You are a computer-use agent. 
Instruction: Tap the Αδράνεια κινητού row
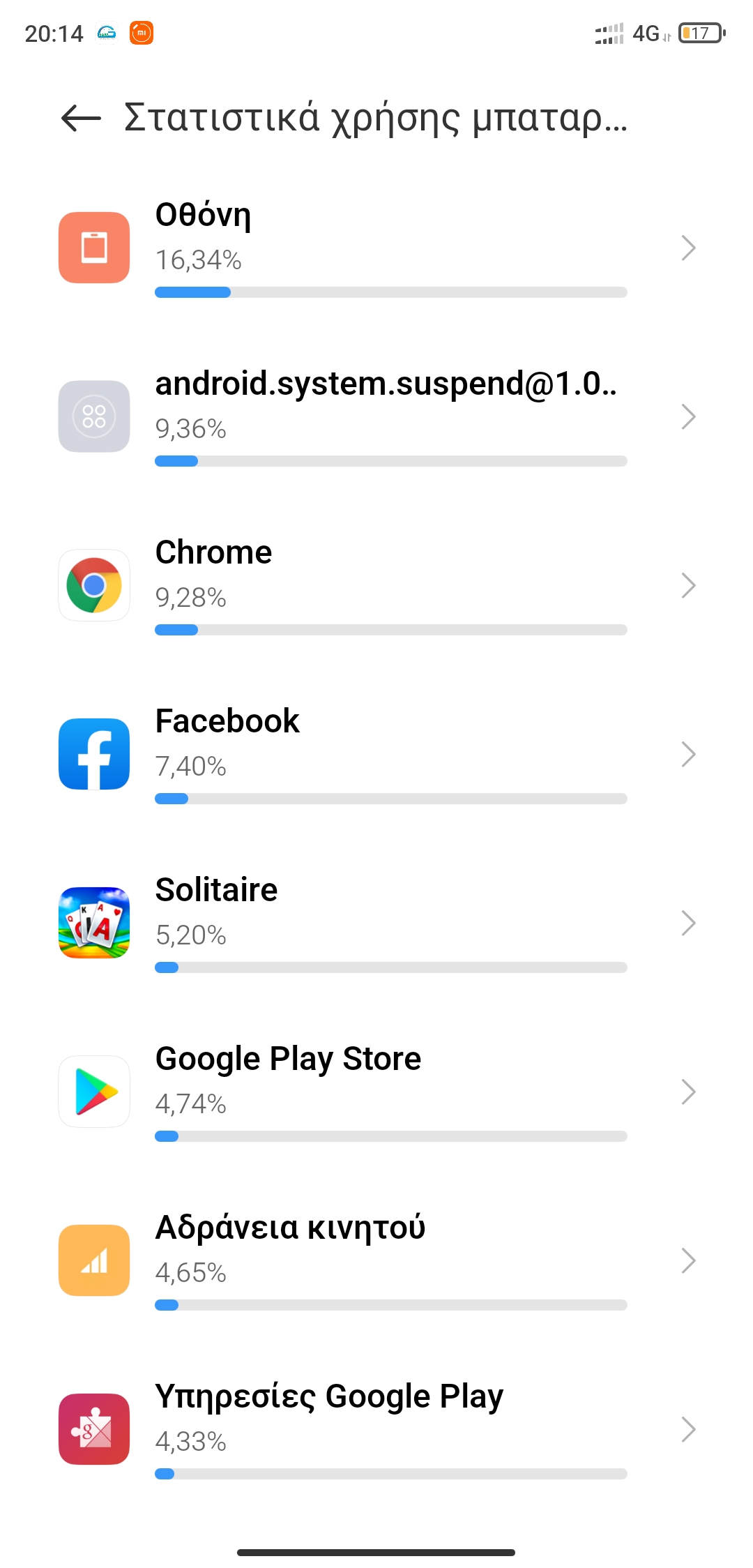coord(376,1260)
